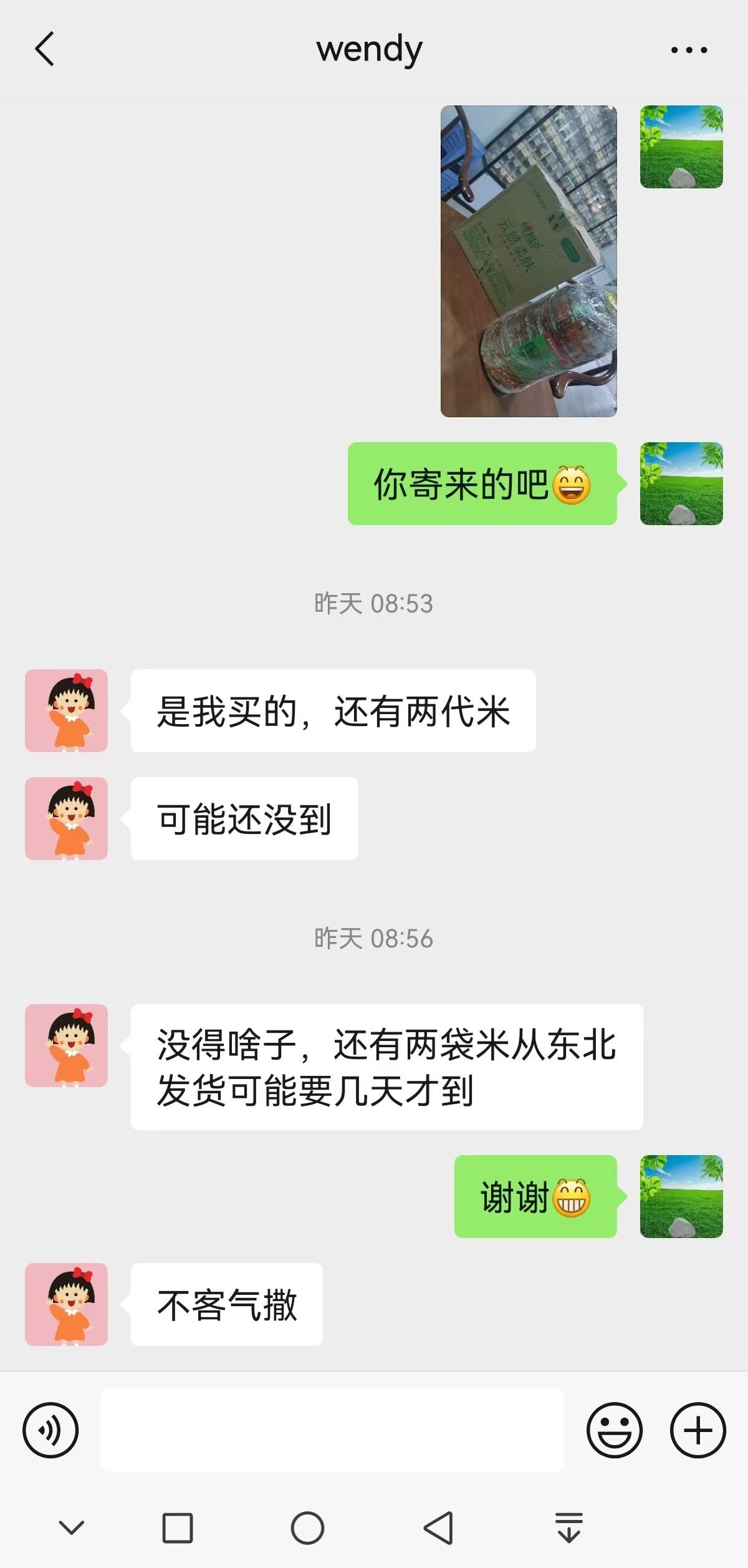Open the emoji sticker panel

[615, 1430]
